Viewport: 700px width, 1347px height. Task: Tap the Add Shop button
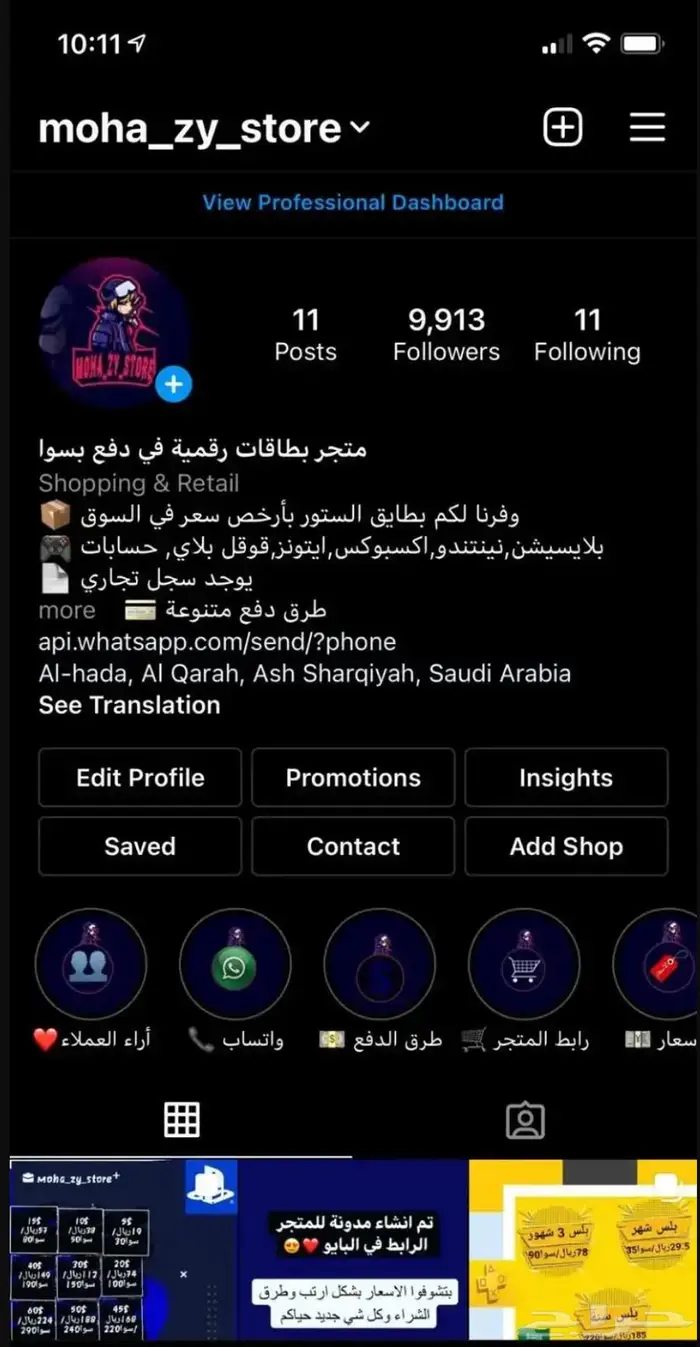[x=566, y=846]
